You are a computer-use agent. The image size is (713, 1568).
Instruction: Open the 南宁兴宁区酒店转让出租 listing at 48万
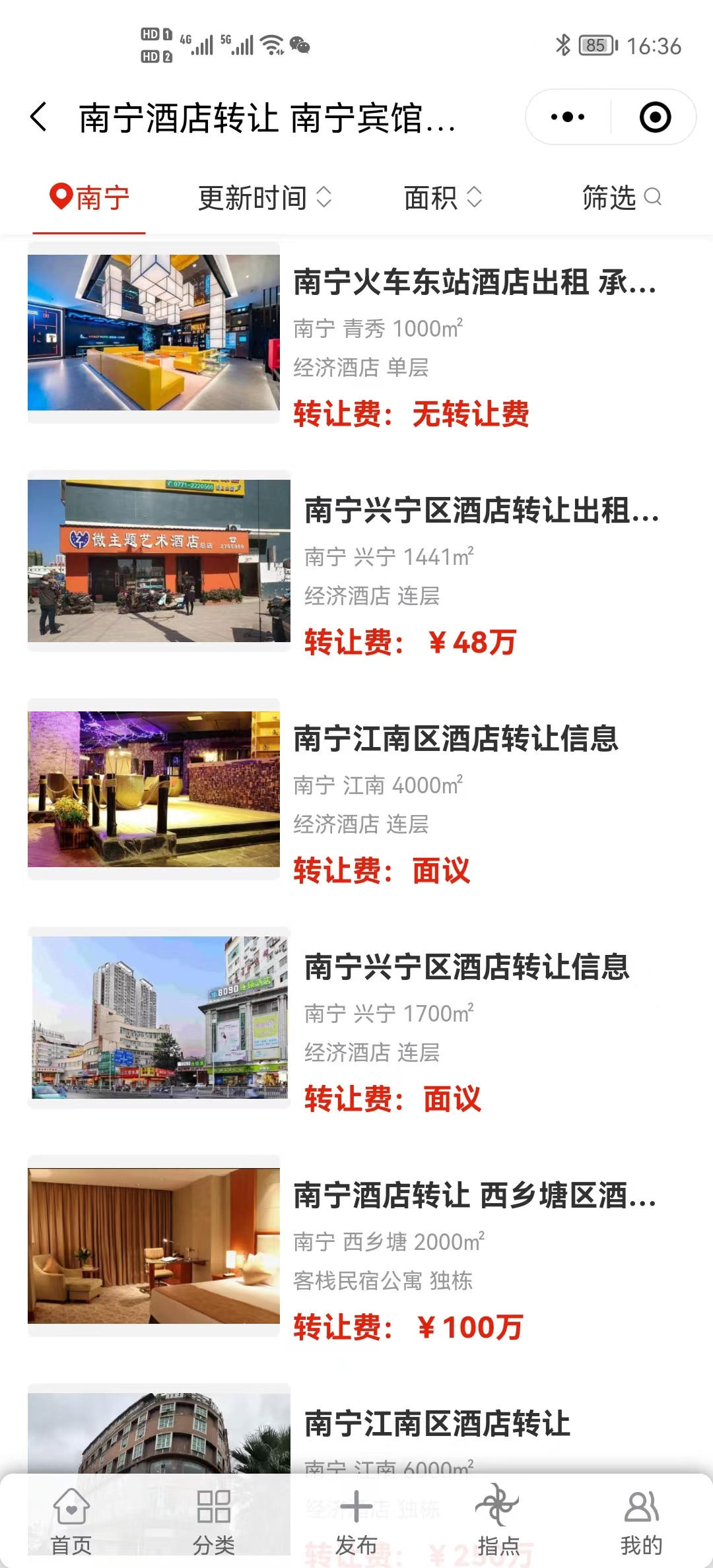tap(481, 511)
